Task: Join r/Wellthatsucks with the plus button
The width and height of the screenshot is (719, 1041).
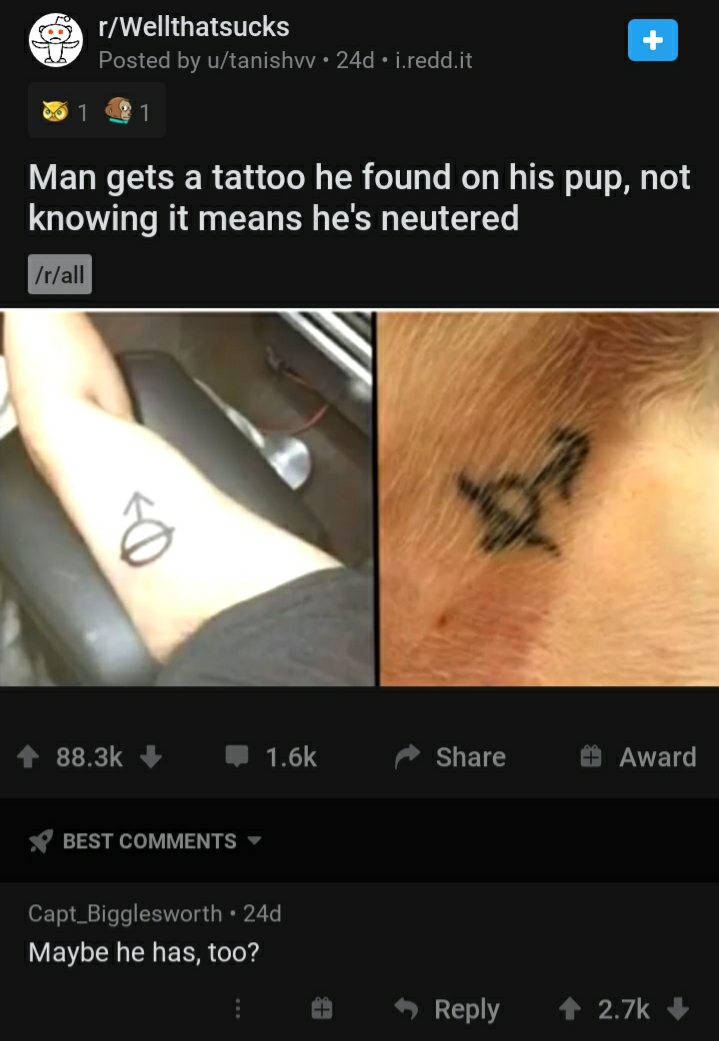Action: click(x=653, y=40)
